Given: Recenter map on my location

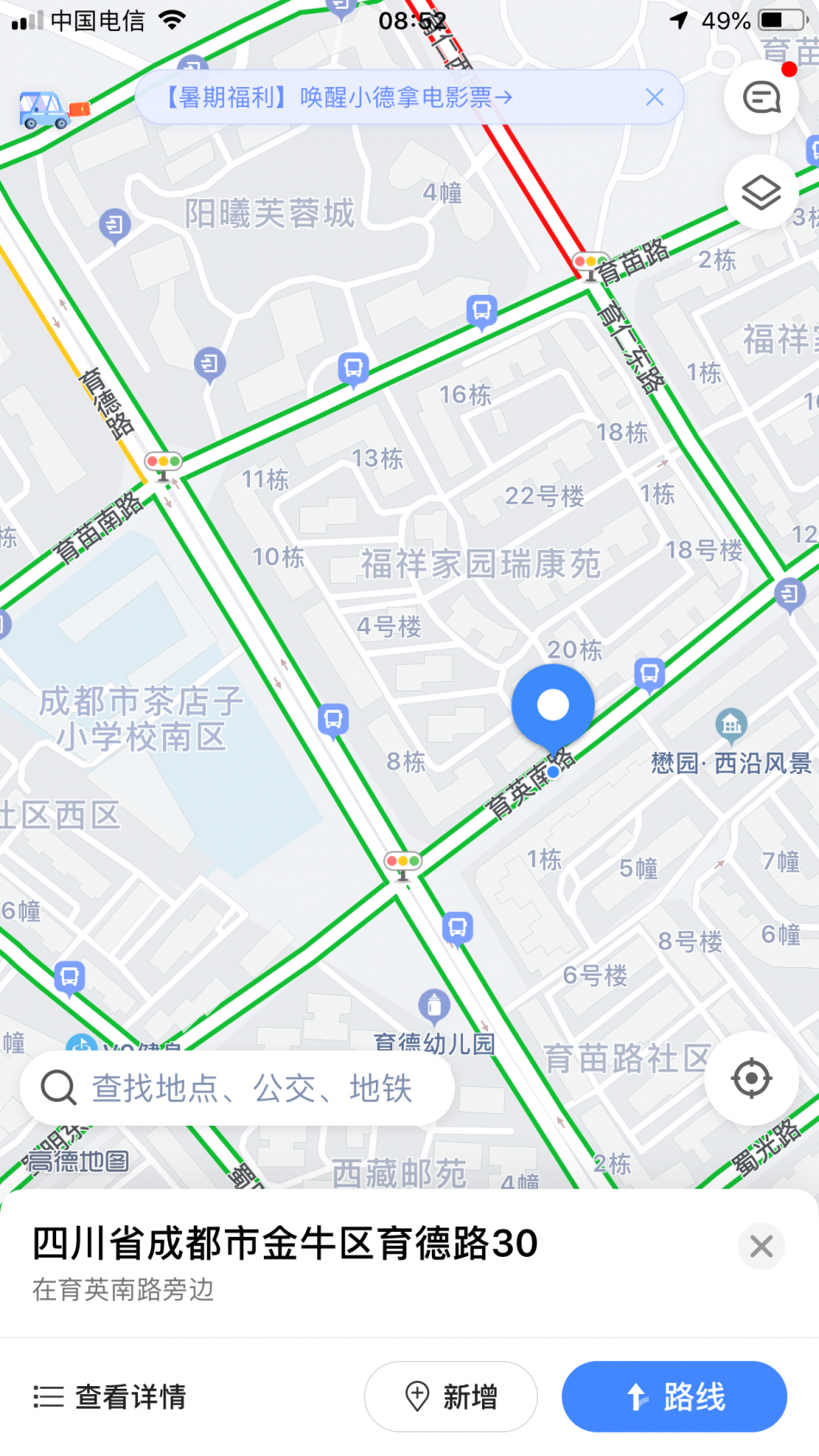Looking at the screenshot, I should click(751, 1078).
